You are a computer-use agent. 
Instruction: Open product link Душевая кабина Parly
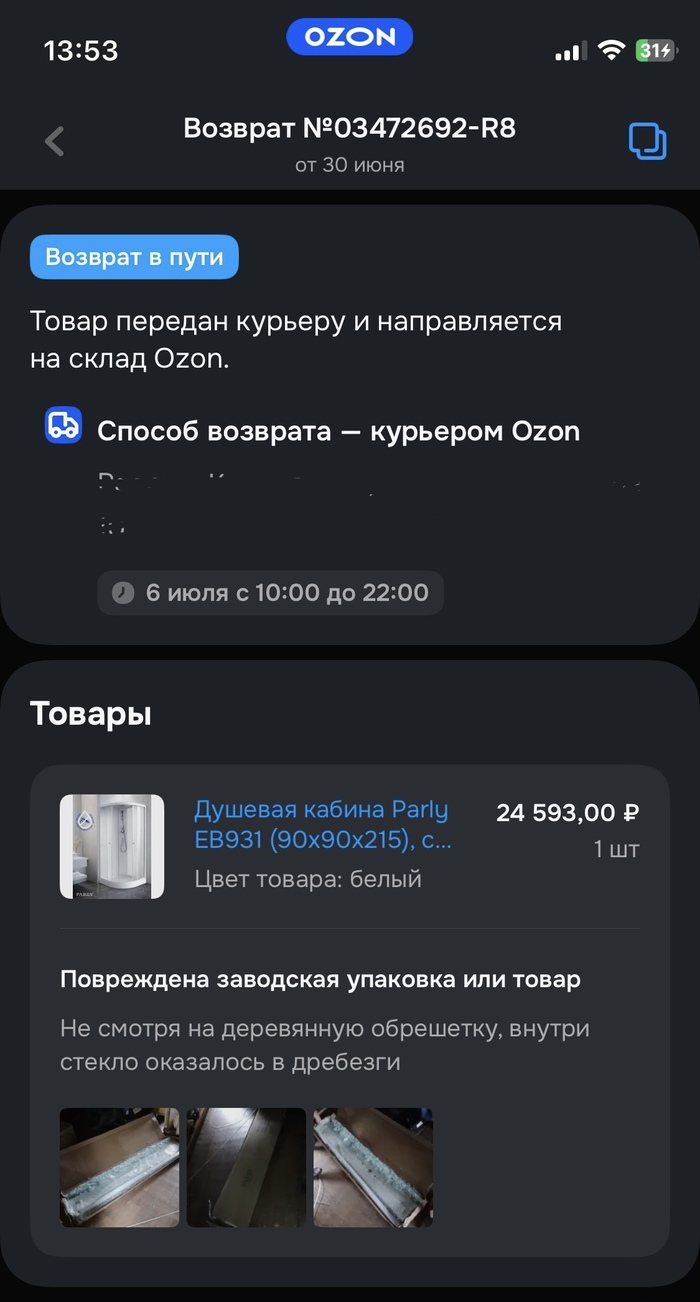tap(321, 824)
